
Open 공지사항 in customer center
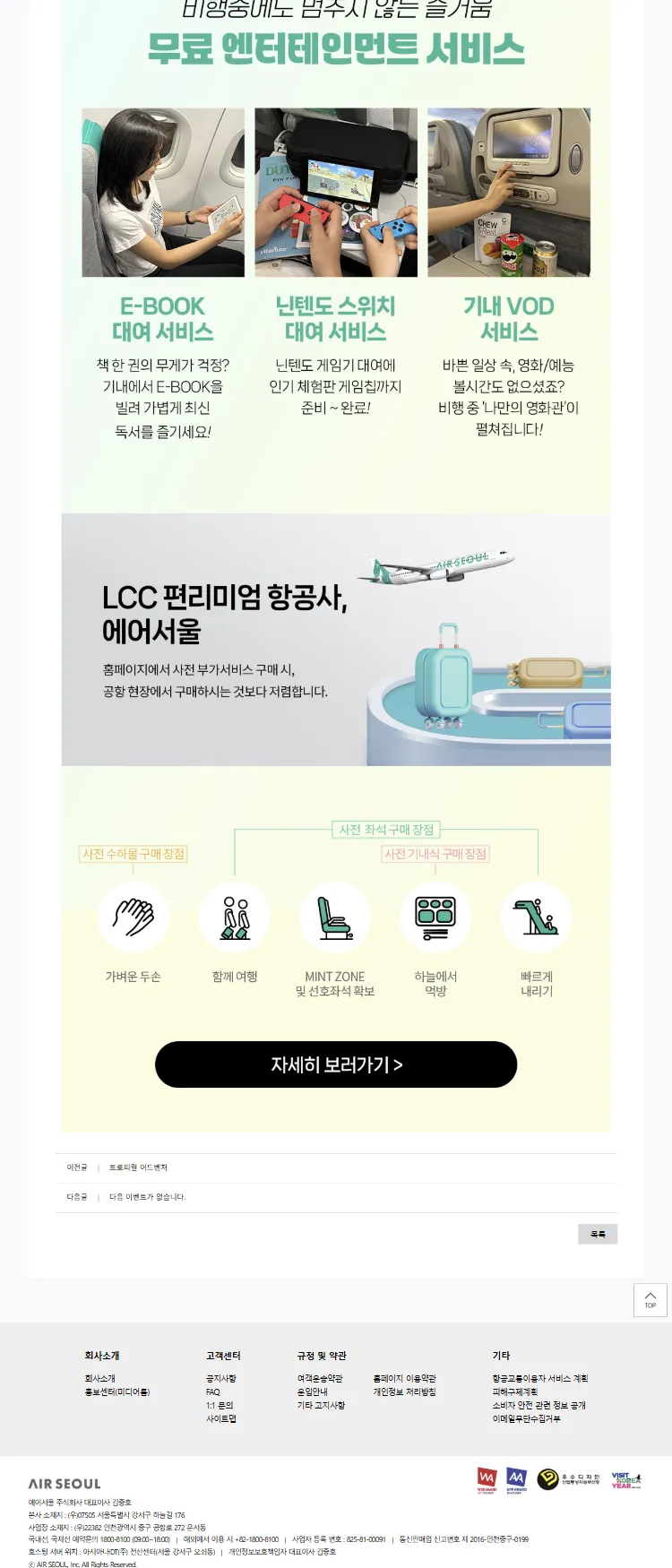[220, 1378]
